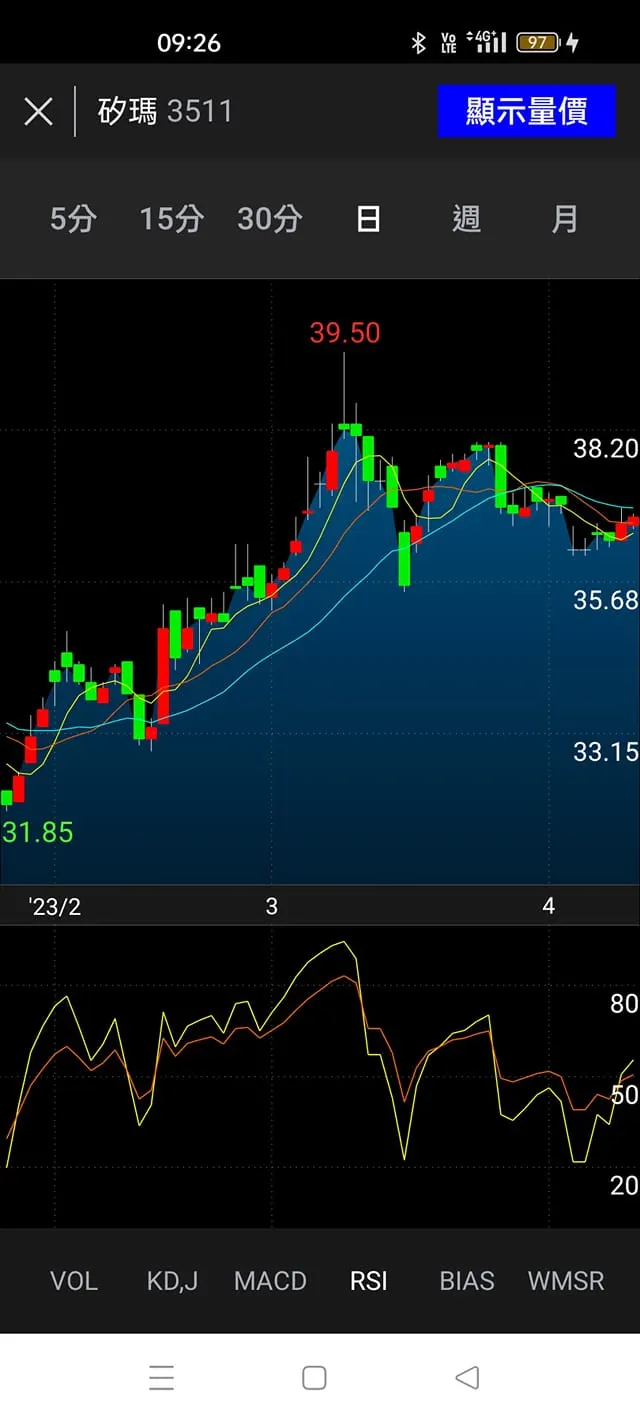The height and width of the screenshot is (1422, 640).
Task: Switch indicator to KD,J
Action: [x=172, y=1281]
